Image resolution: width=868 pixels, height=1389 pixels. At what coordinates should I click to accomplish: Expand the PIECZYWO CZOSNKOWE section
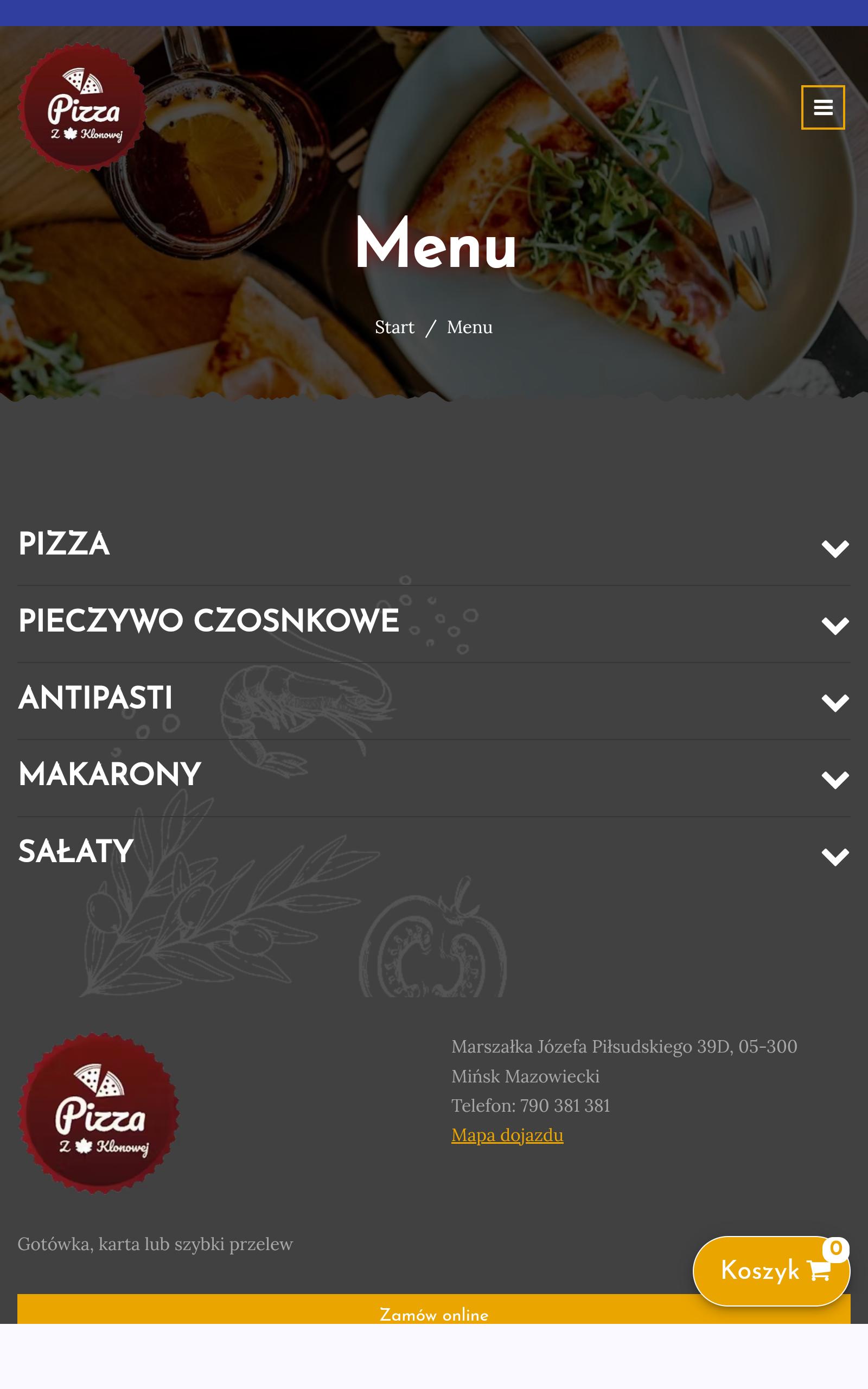[434, 624]
